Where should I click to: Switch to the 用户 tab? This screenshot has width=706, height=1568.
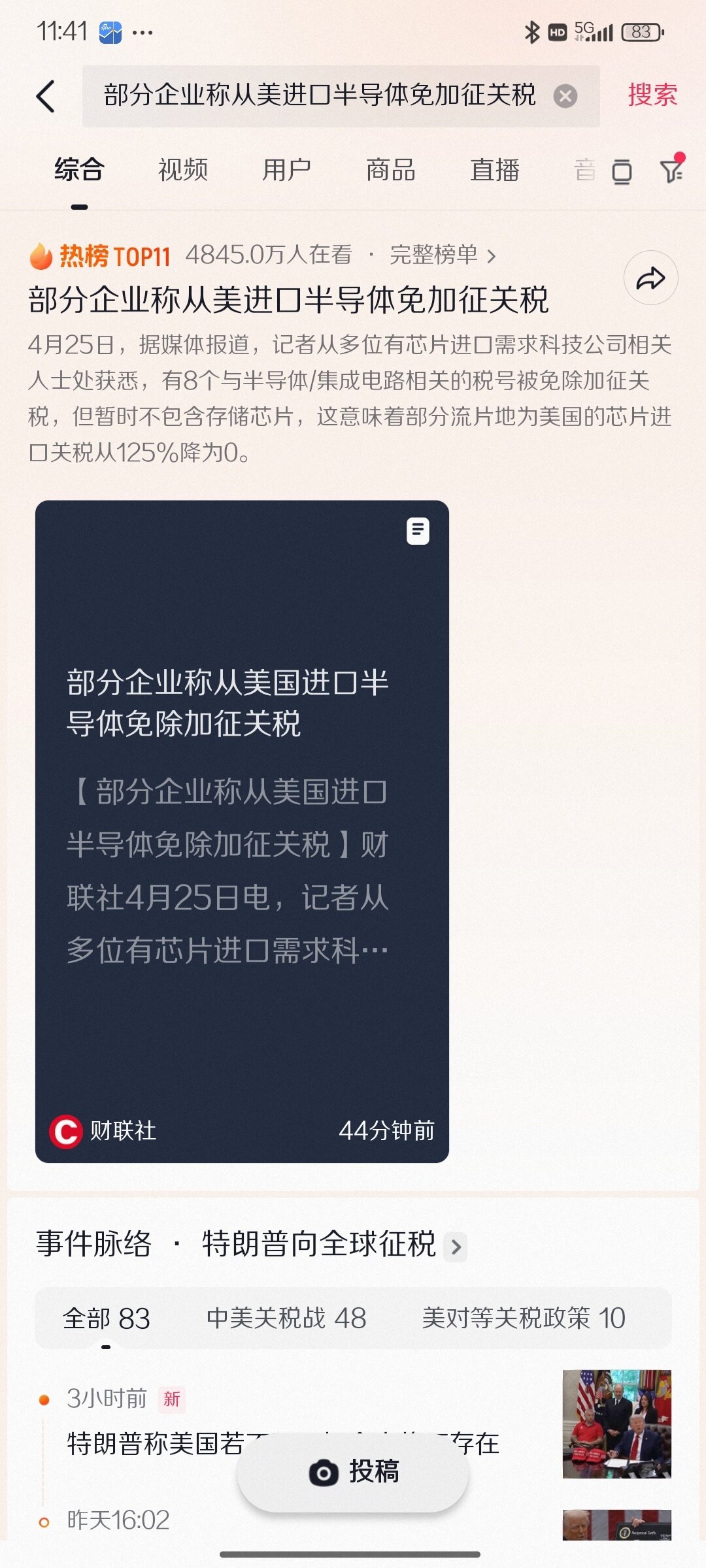pyautogui.click(x=286, y=170)
